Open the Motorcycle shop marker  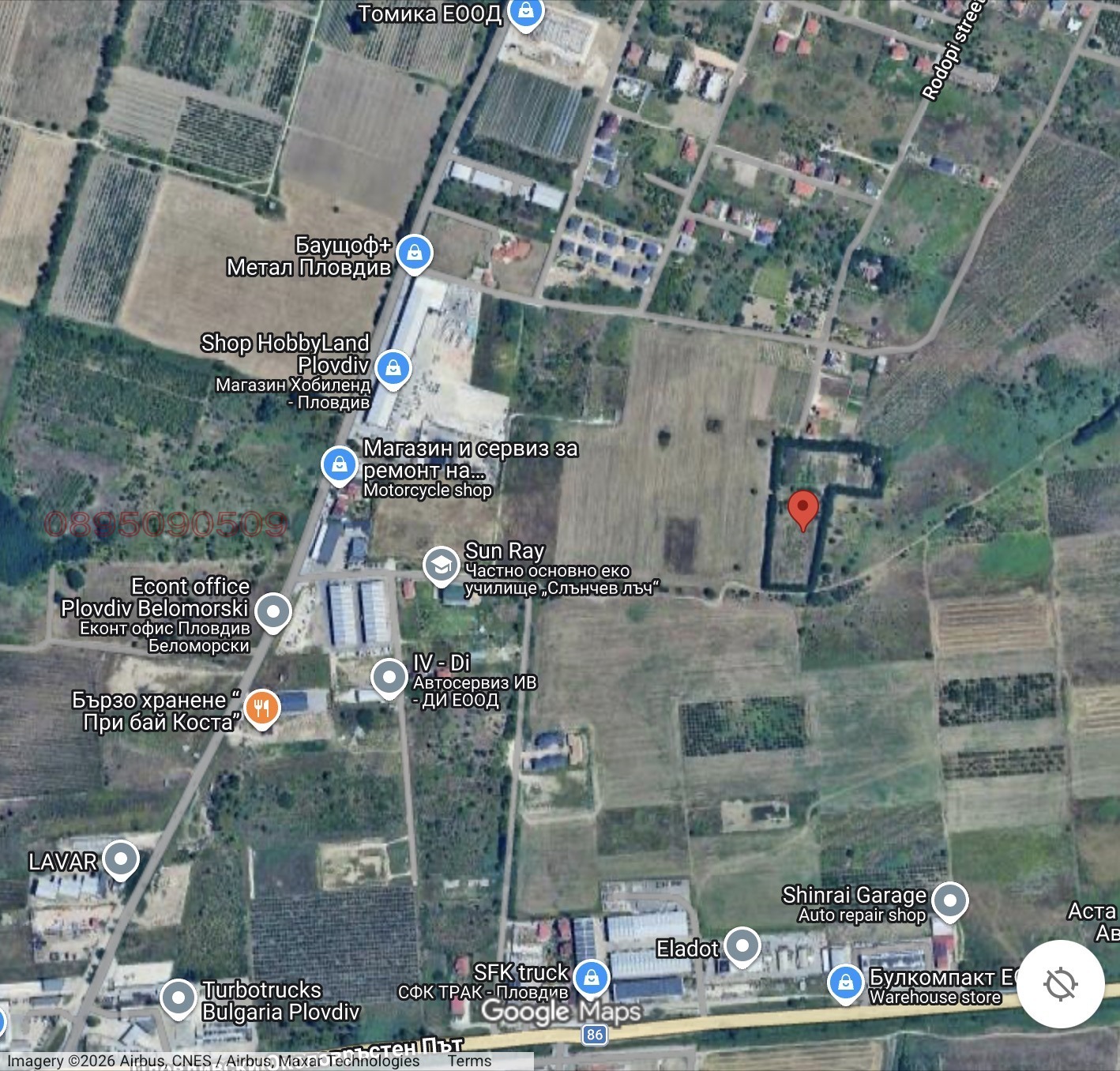[x=339, y=464]
